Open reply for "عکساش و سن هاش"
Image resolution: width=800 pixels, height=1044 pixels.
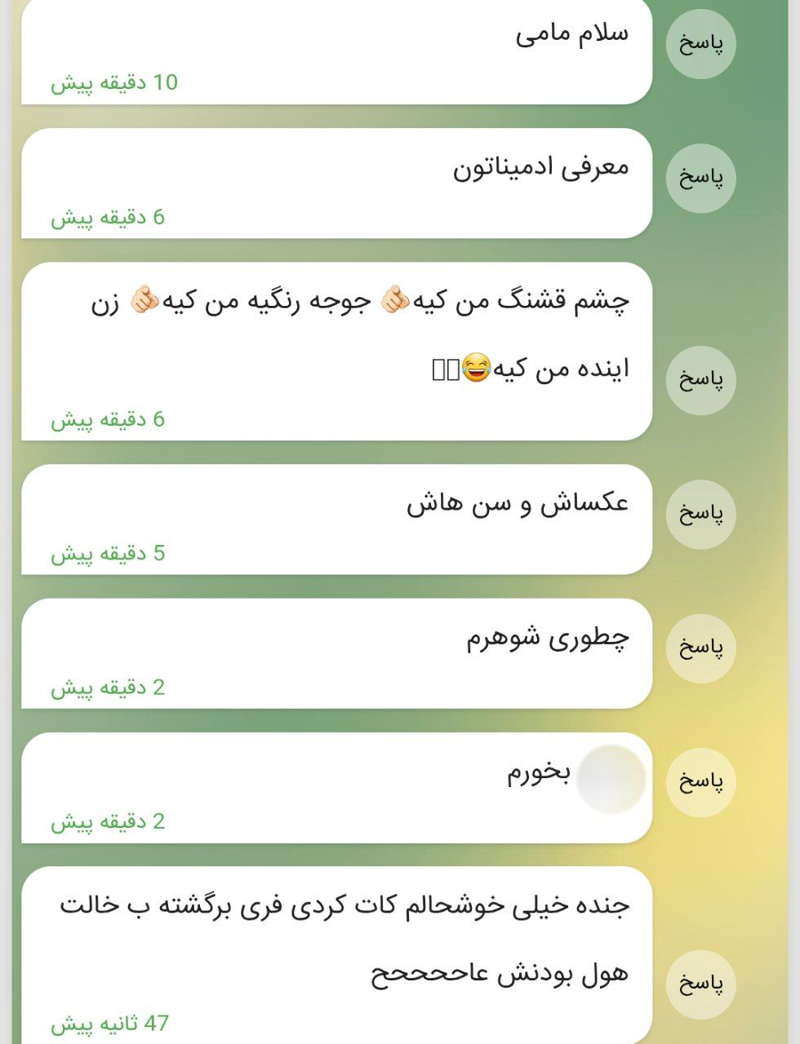[x=701, y=514]
